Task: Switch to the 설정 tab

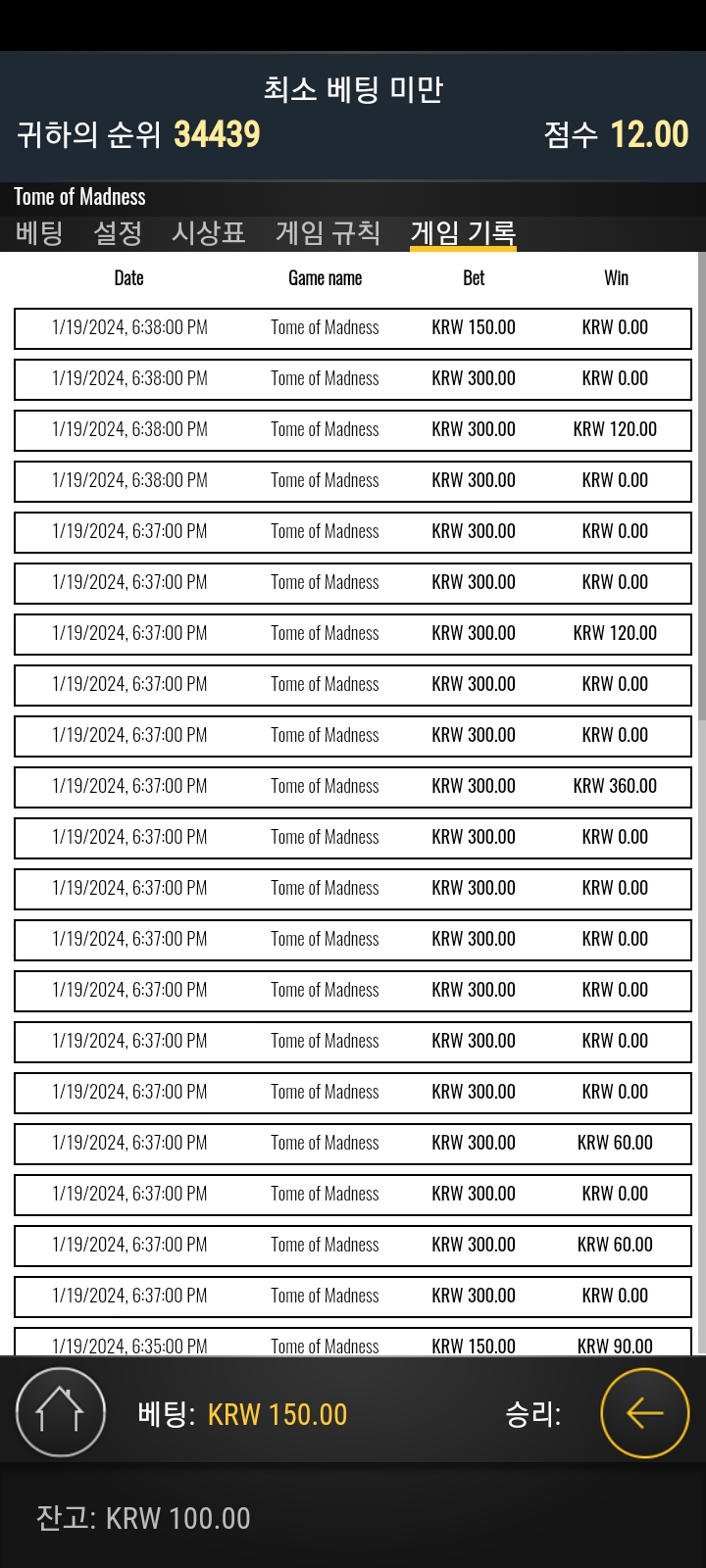Action: tap(118, 233)
